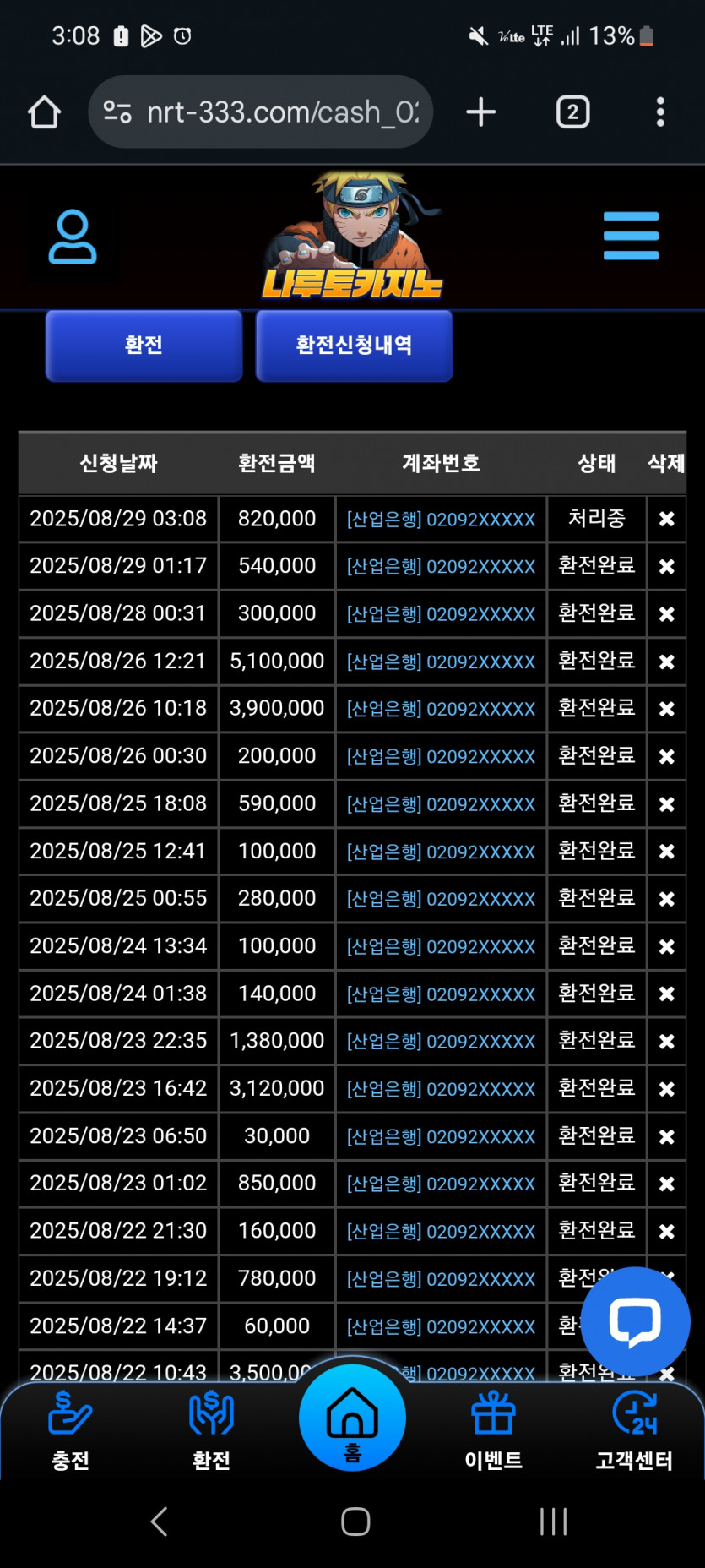Viewport: 705px width, 1568px height.
Task: Open the hamburger menu
Action: pyautogui.click(x=631, y=236)
